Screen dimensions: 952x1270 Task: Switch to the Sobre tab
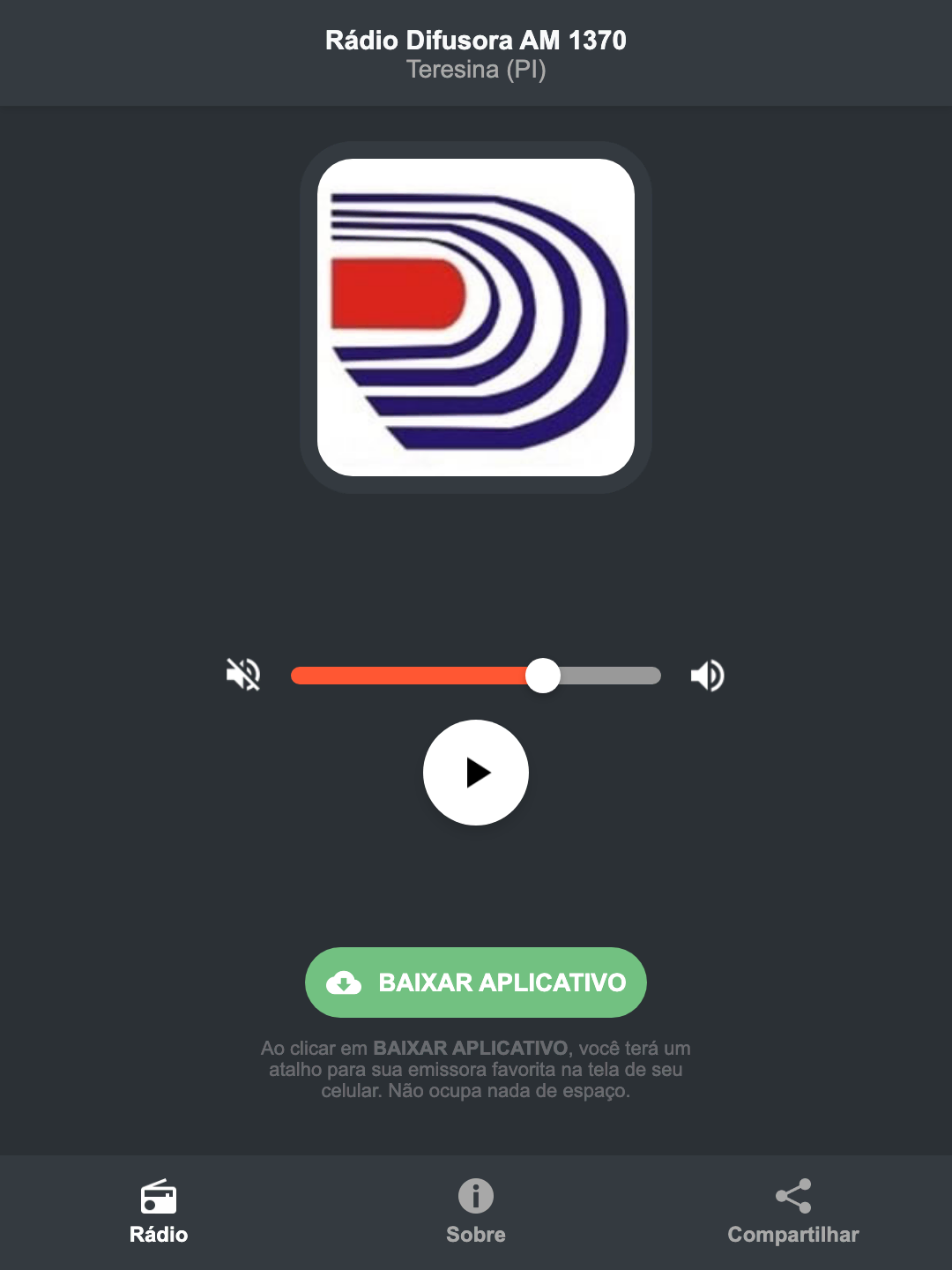point(475,1217)
